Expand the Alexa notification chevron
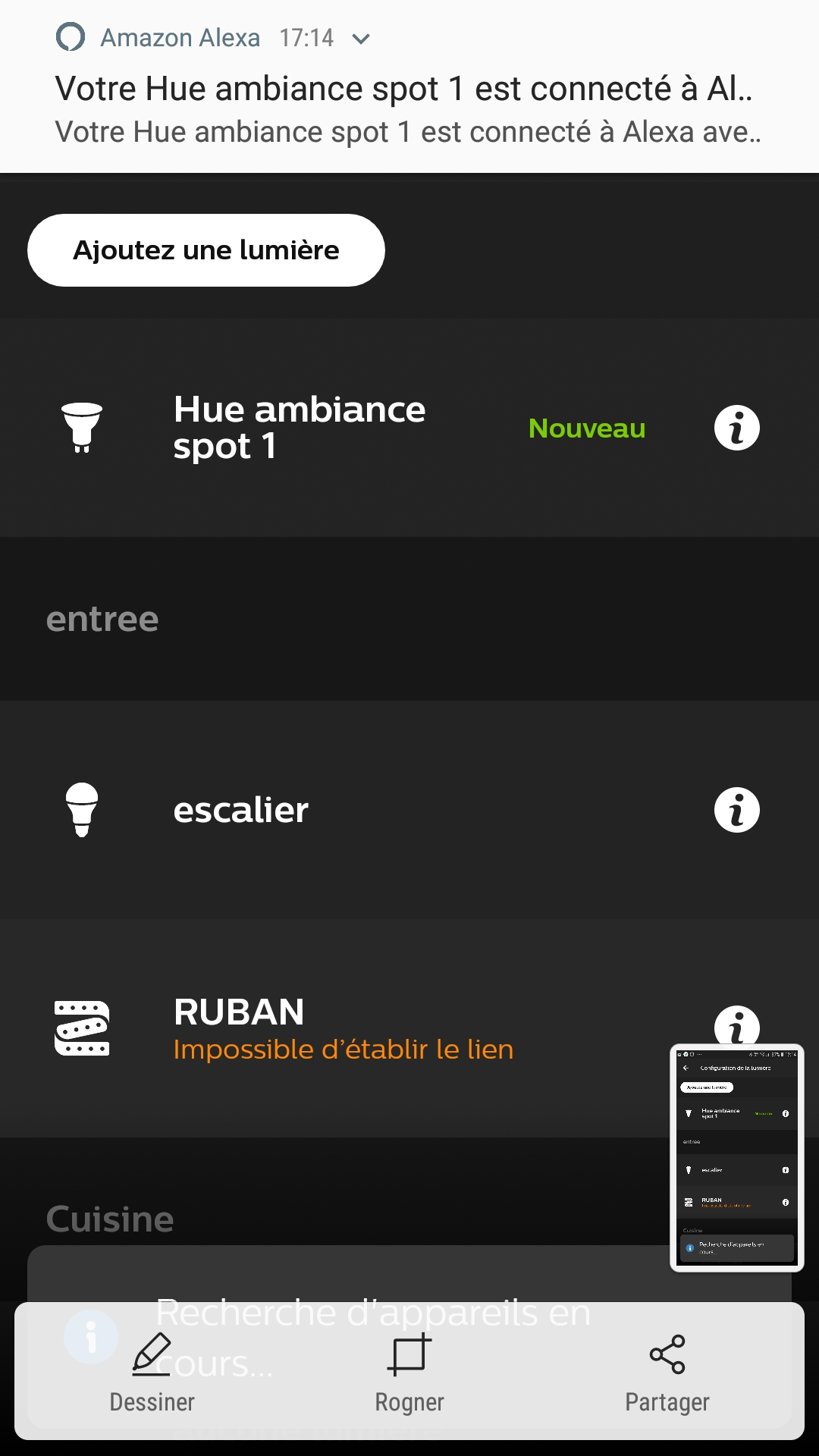819x1456 pixels. pos(362,39)
